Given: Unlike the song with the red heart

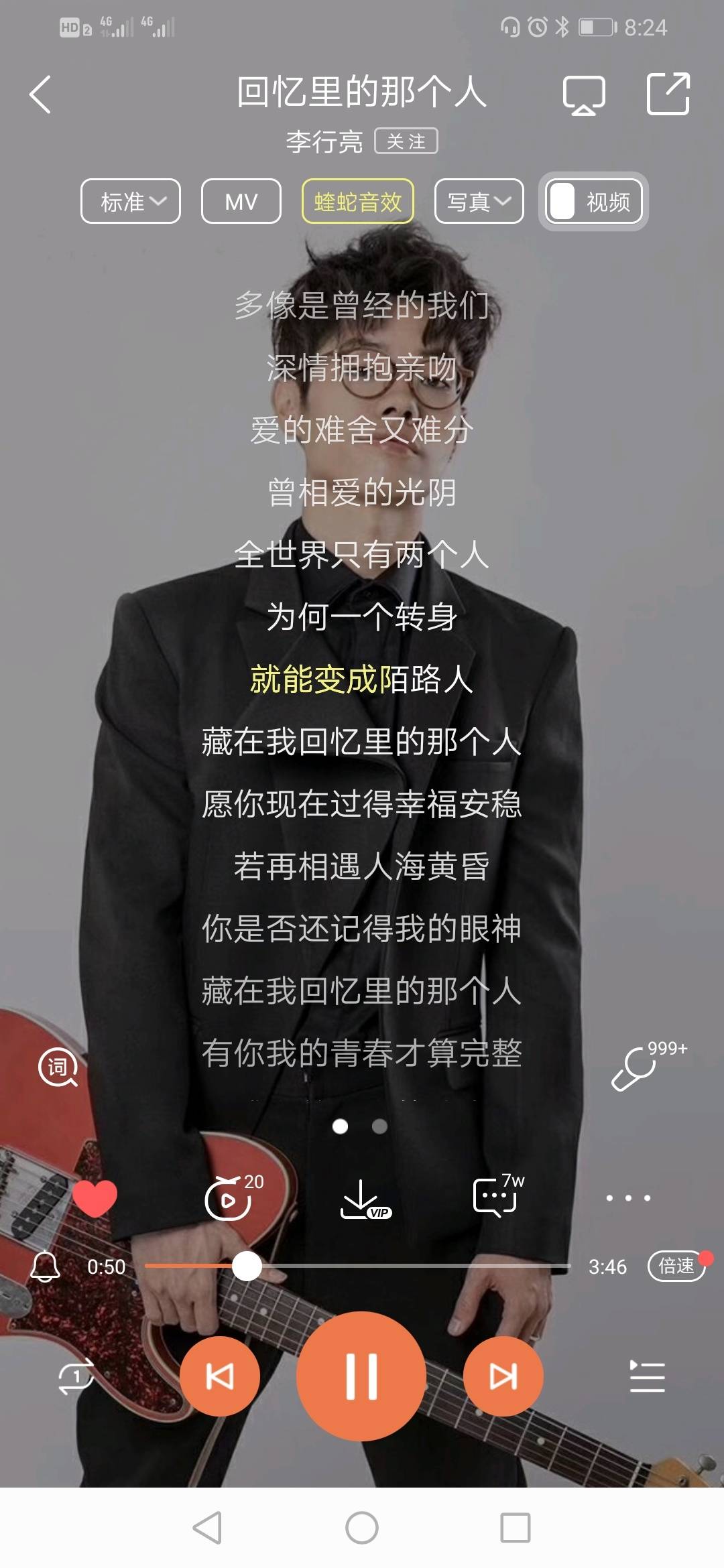Looking at the screenshot, I should [x=95, y=1197].
